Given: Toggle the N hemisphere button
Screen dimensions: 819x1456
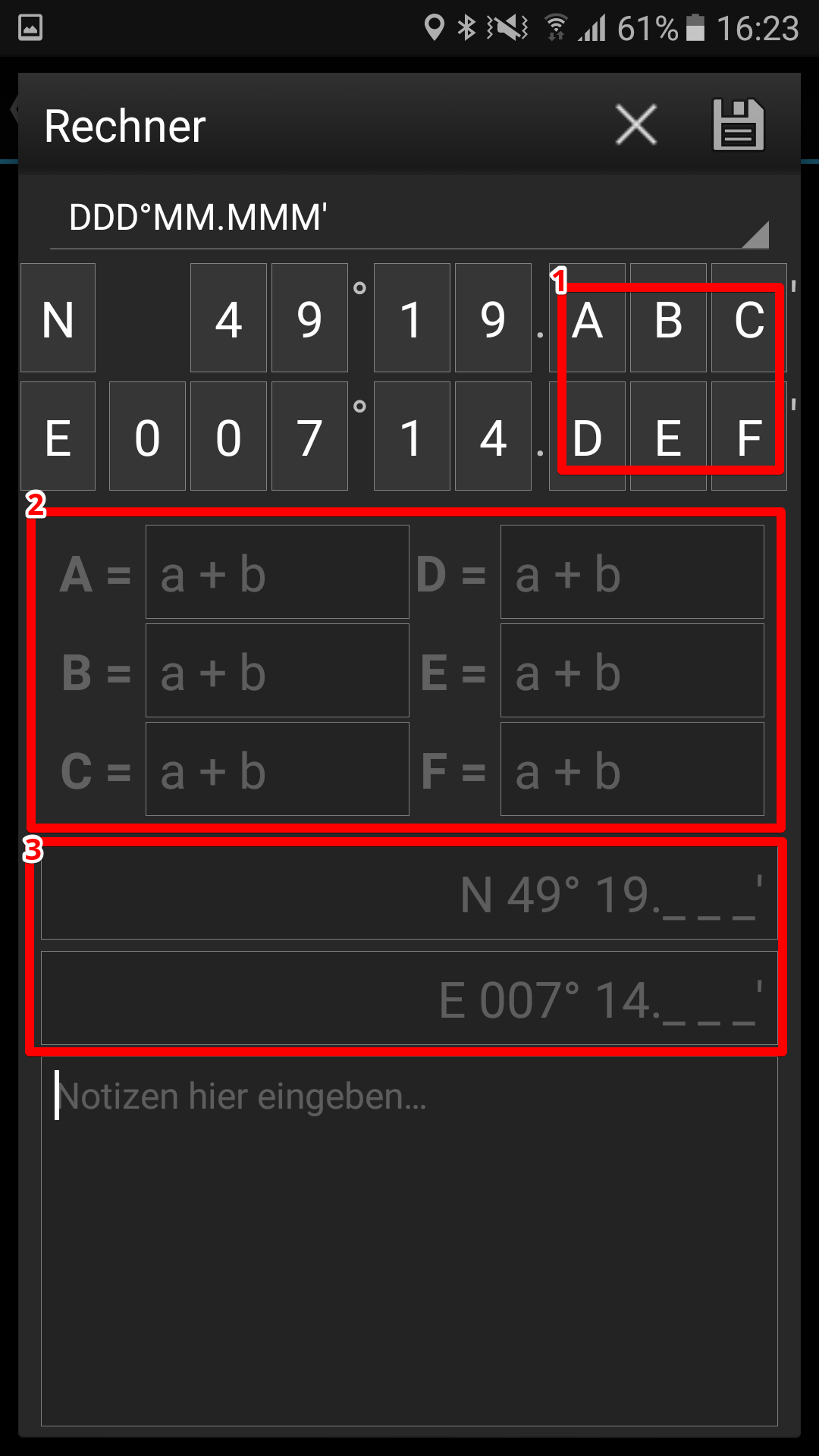Looking at the screenshot, I should click(x=58, y=318).
